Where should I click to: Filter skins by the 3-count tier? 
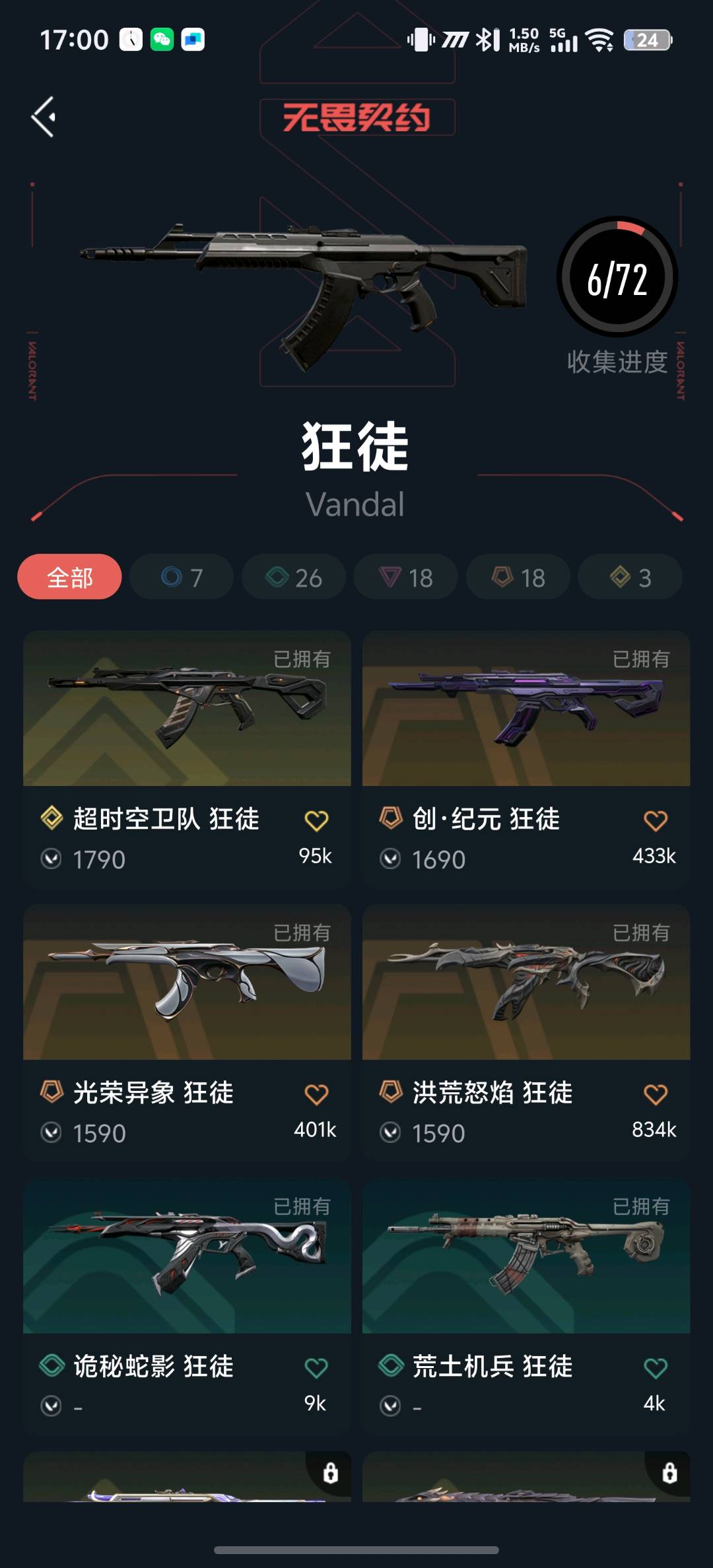point(630,577)
